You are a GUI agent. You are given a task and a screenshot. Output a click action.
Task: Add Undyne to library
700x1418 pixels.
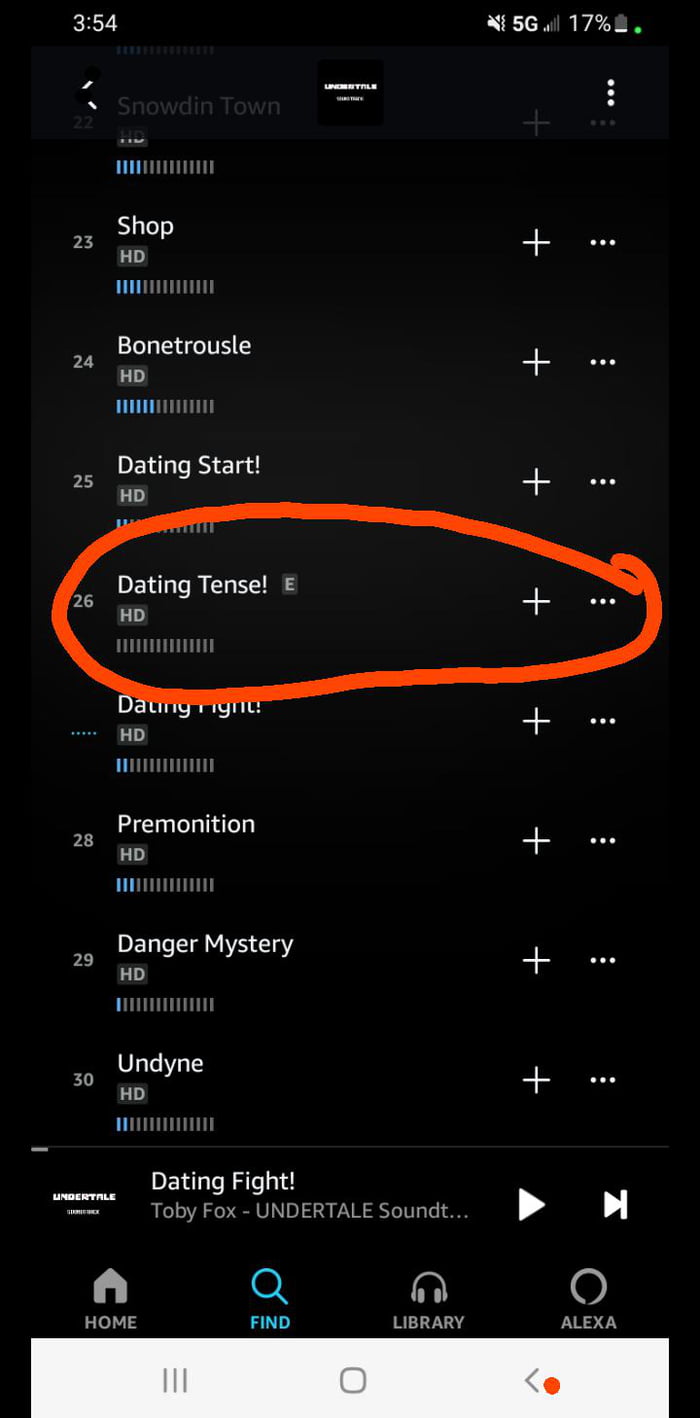[536, 1080]
